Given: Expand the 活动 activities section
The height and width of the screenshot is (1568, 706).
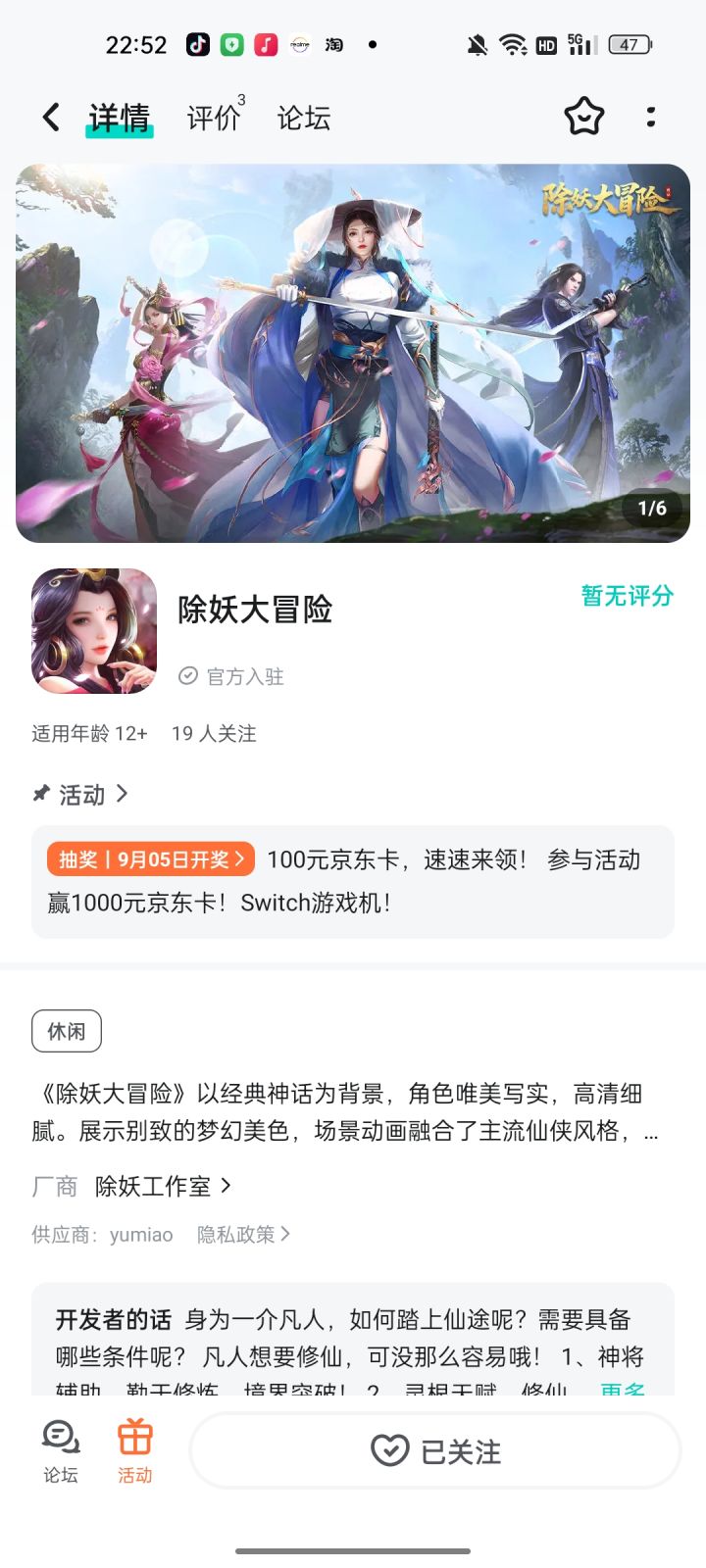Looking at the screenshot, I should coord(125,795).
